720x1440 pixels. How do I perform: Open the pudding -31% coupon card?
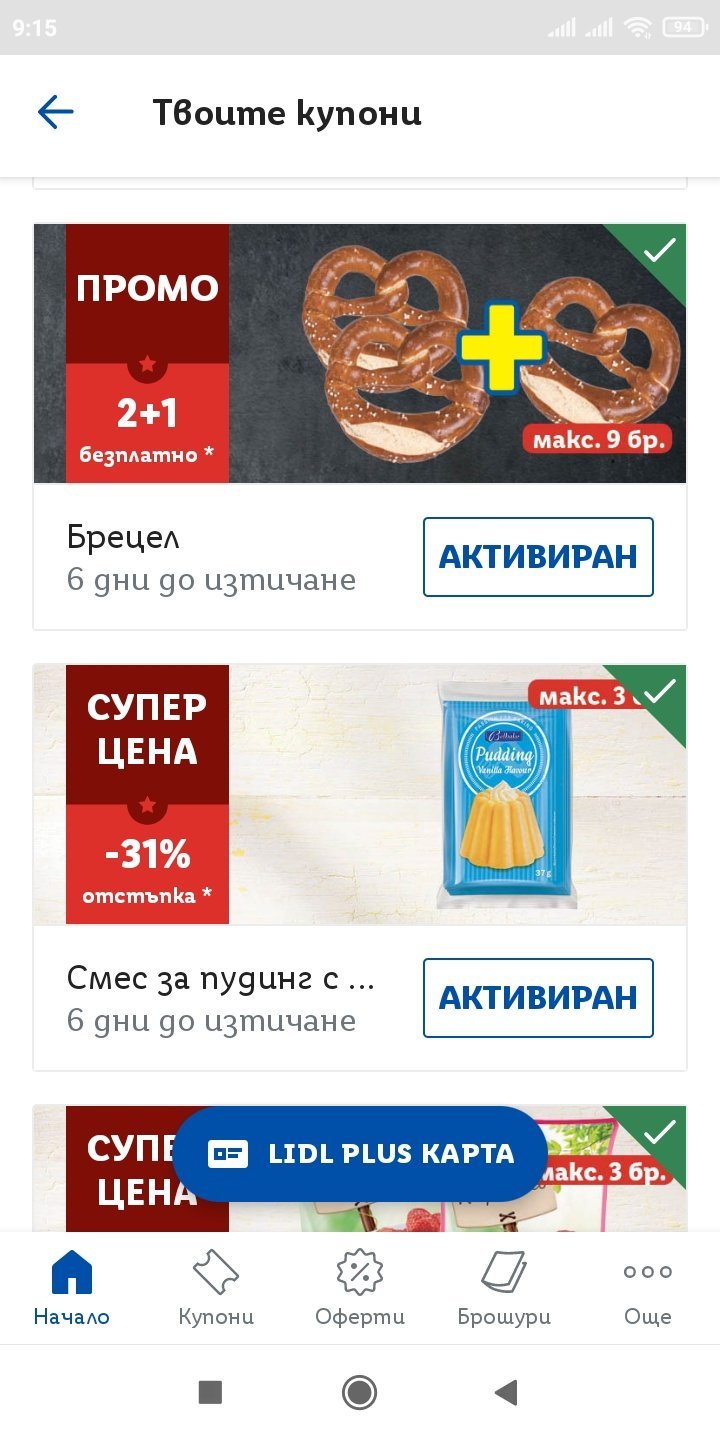[x=360, y=795]
